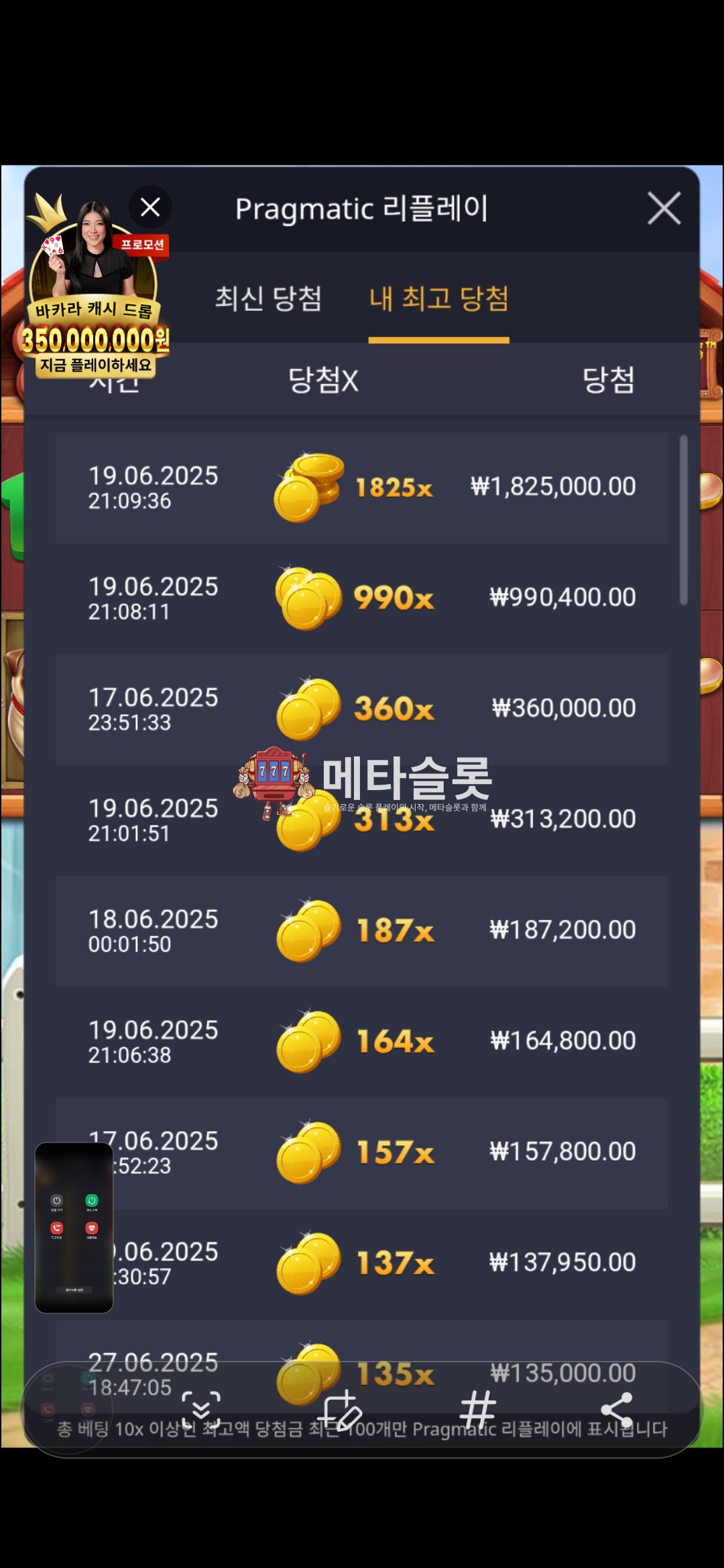
Task: Open the screenshot preview thumbnail
Action: point(74,1228)
